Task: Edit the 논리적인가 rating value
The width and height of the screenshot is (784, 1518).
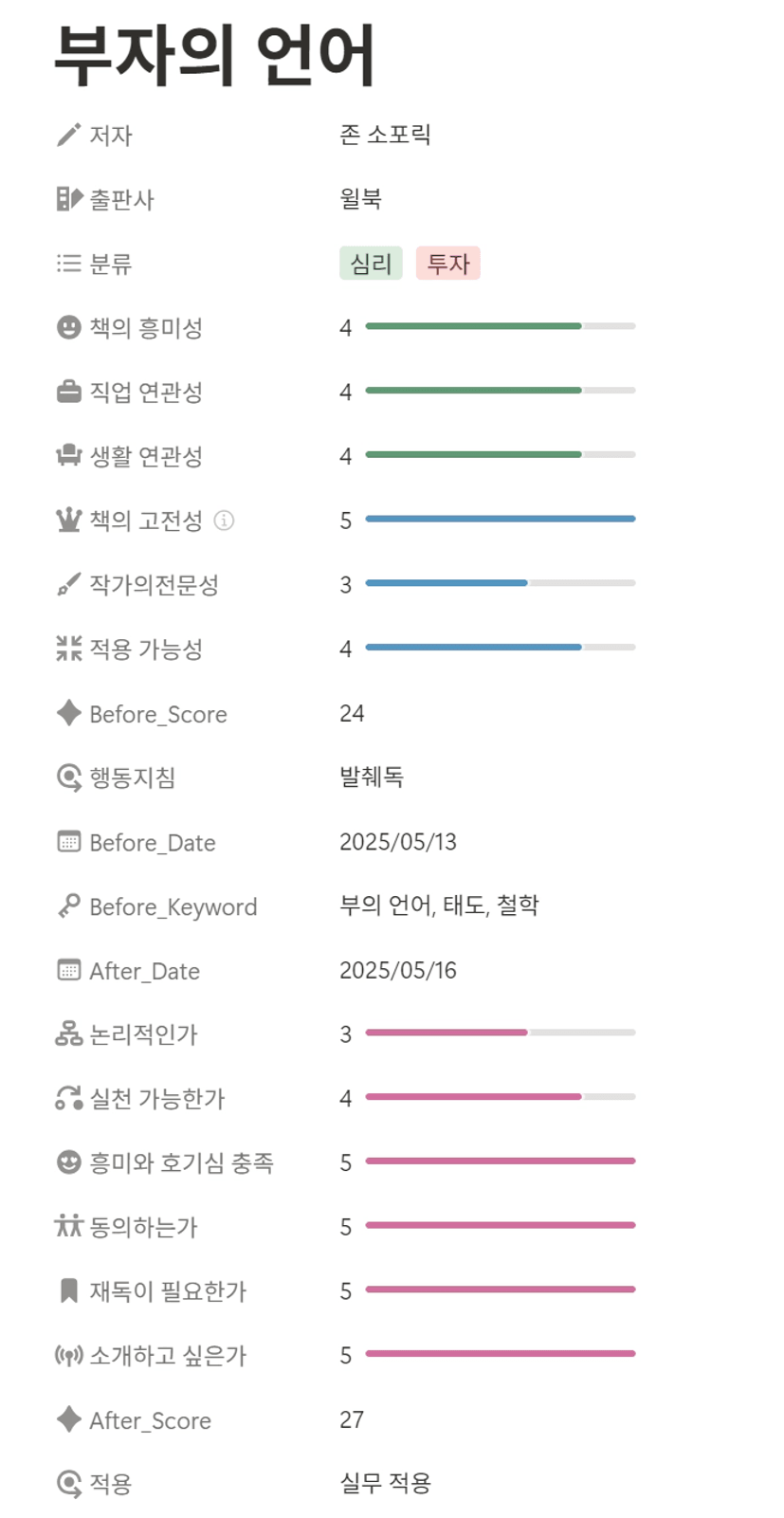Action: [487, 1034]
